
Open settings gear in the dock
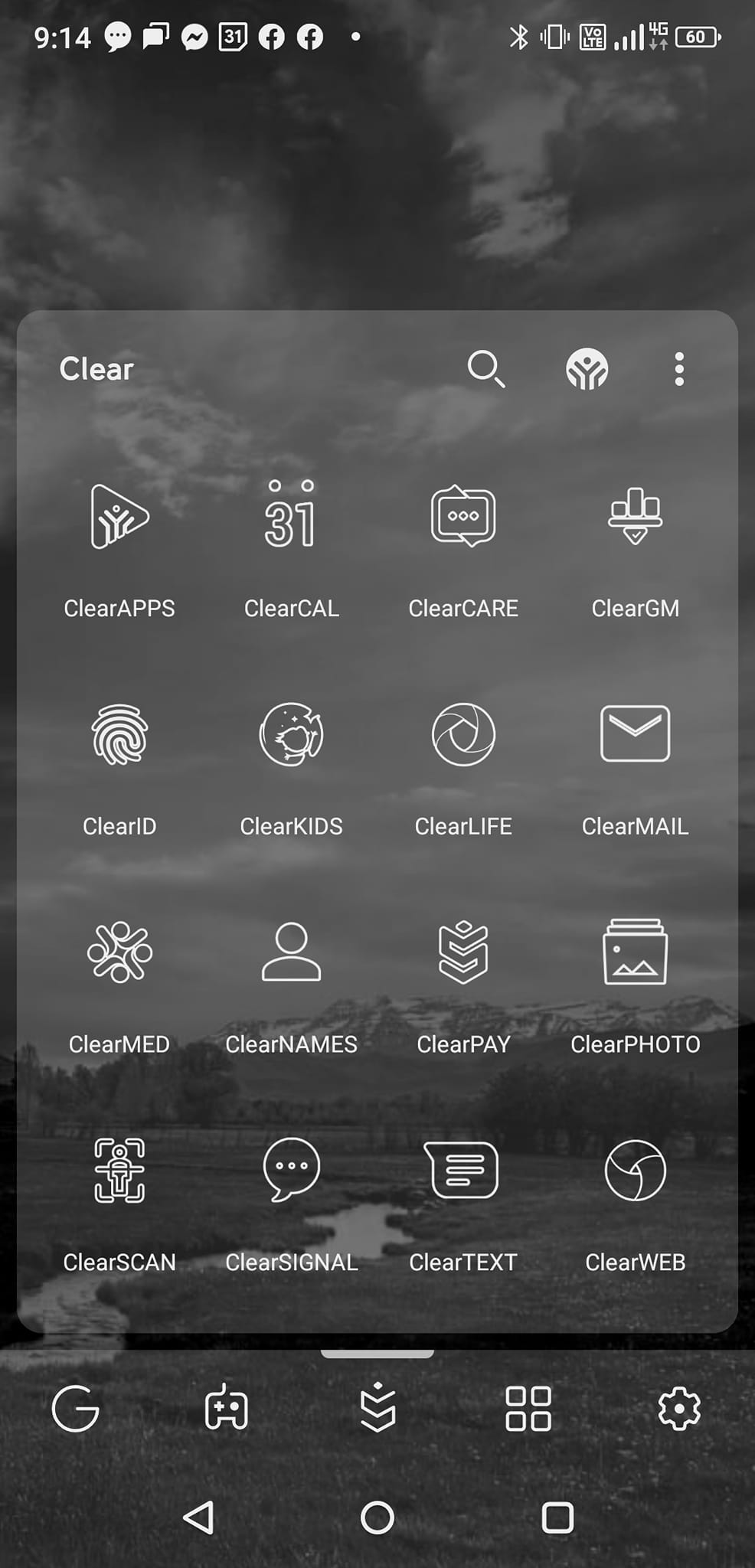[x=678, y=1408]
